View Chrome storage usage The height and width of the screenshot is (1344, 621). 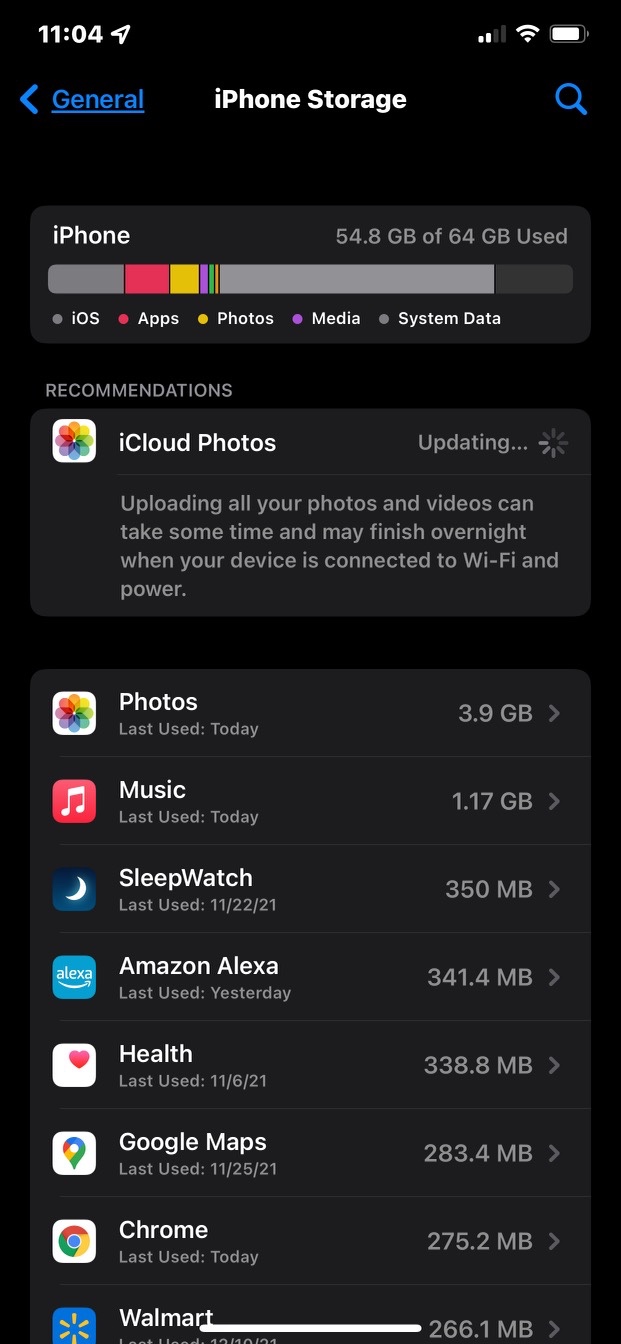click(x=310, y=1241)
